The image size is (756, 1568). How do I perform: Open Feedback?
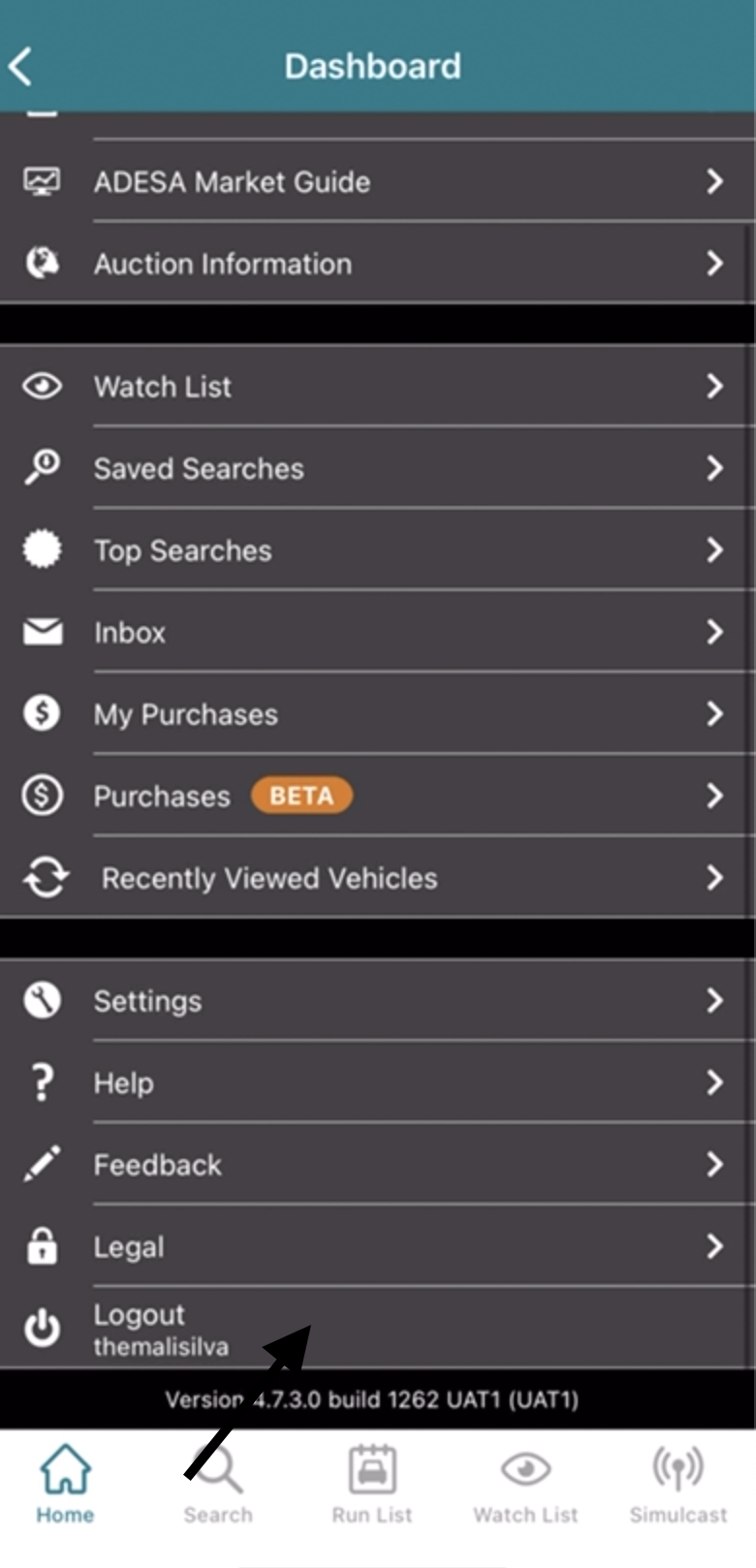378,1164
